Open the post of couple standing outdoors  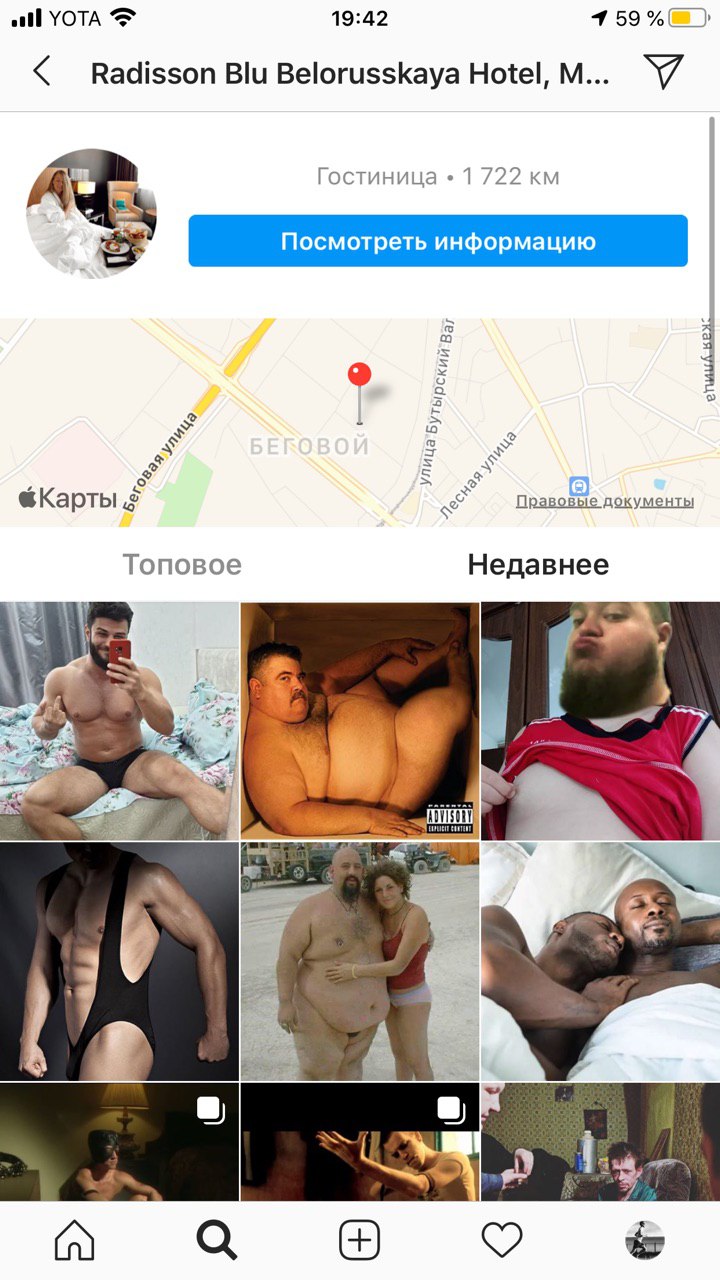tap(360, 961)
